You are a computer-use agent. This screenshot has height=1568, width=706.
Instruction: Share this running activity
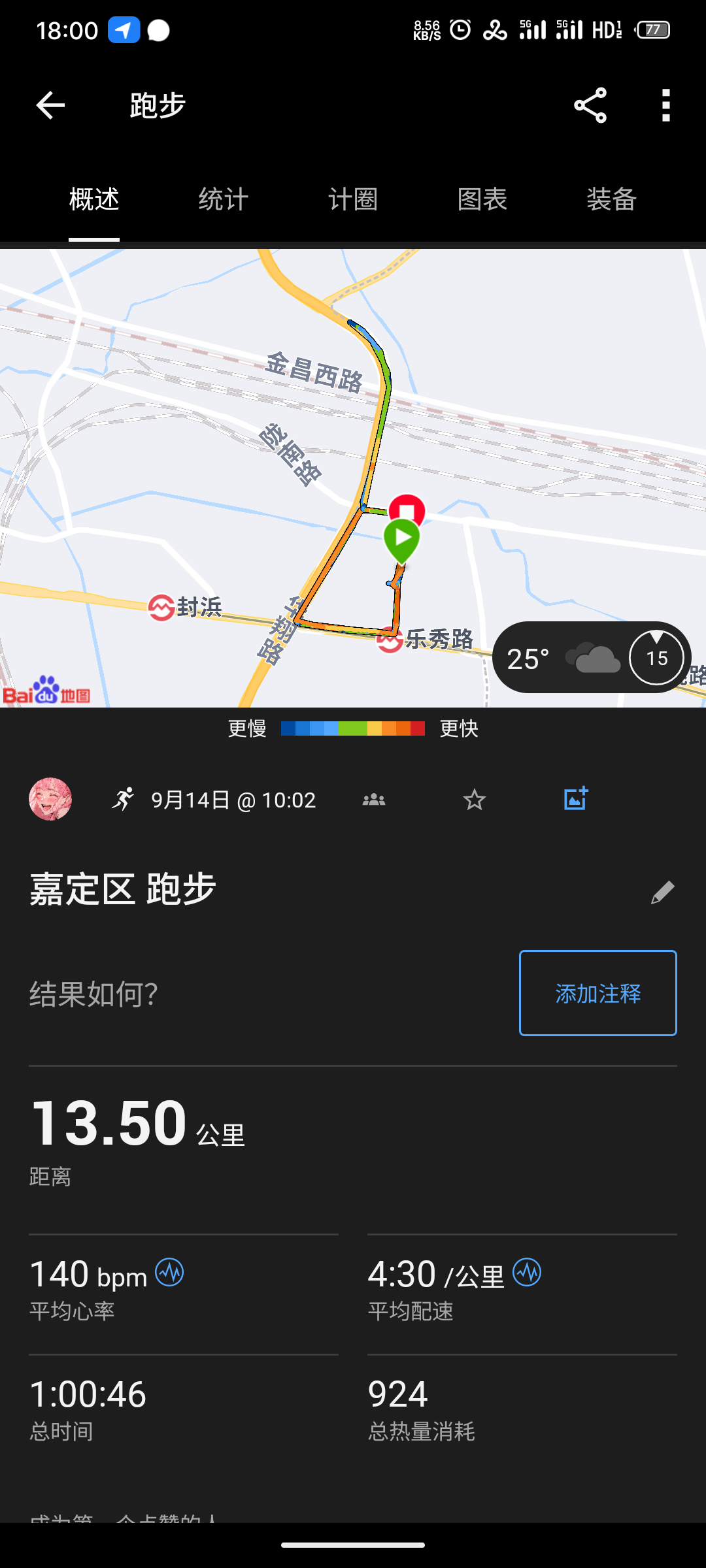pos(590,105)
